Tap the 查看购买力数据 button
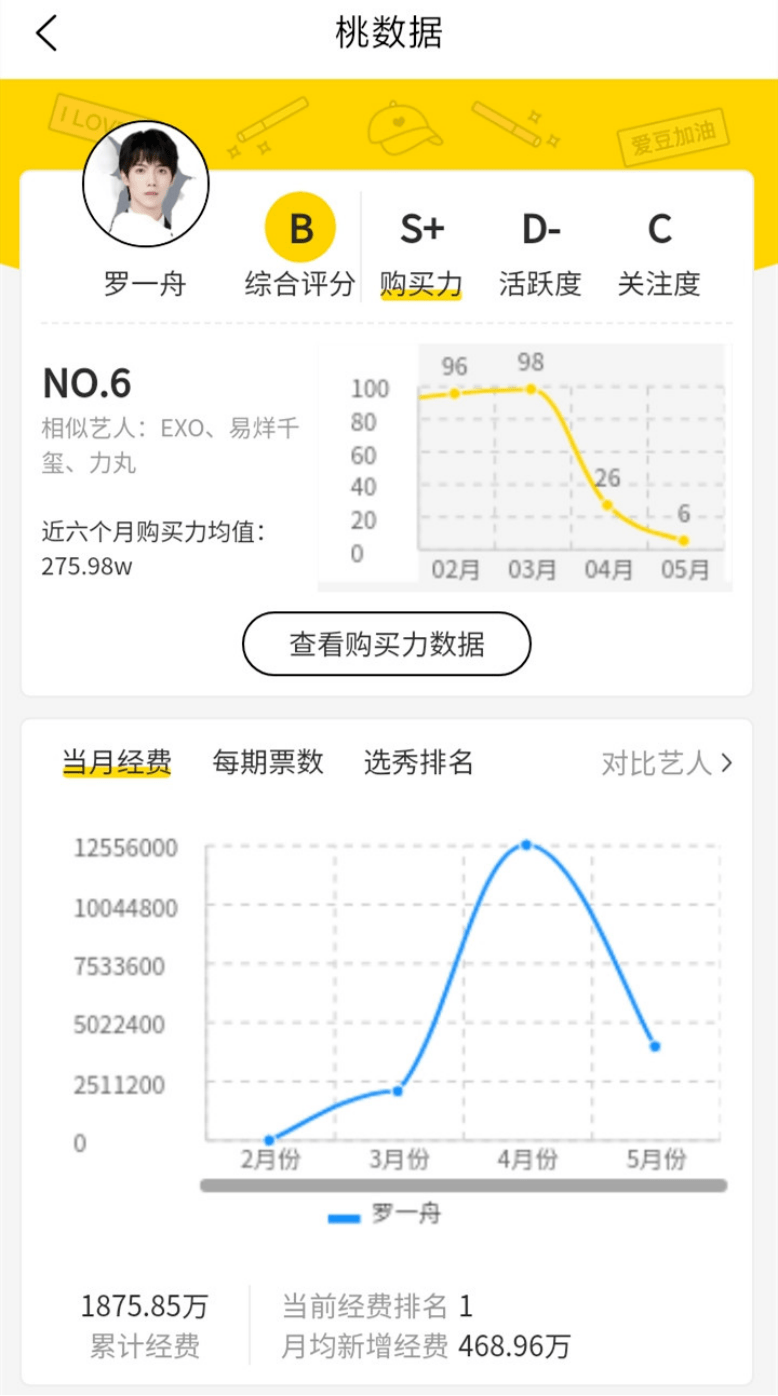778x1396 pixels. [x=387, y=644]
